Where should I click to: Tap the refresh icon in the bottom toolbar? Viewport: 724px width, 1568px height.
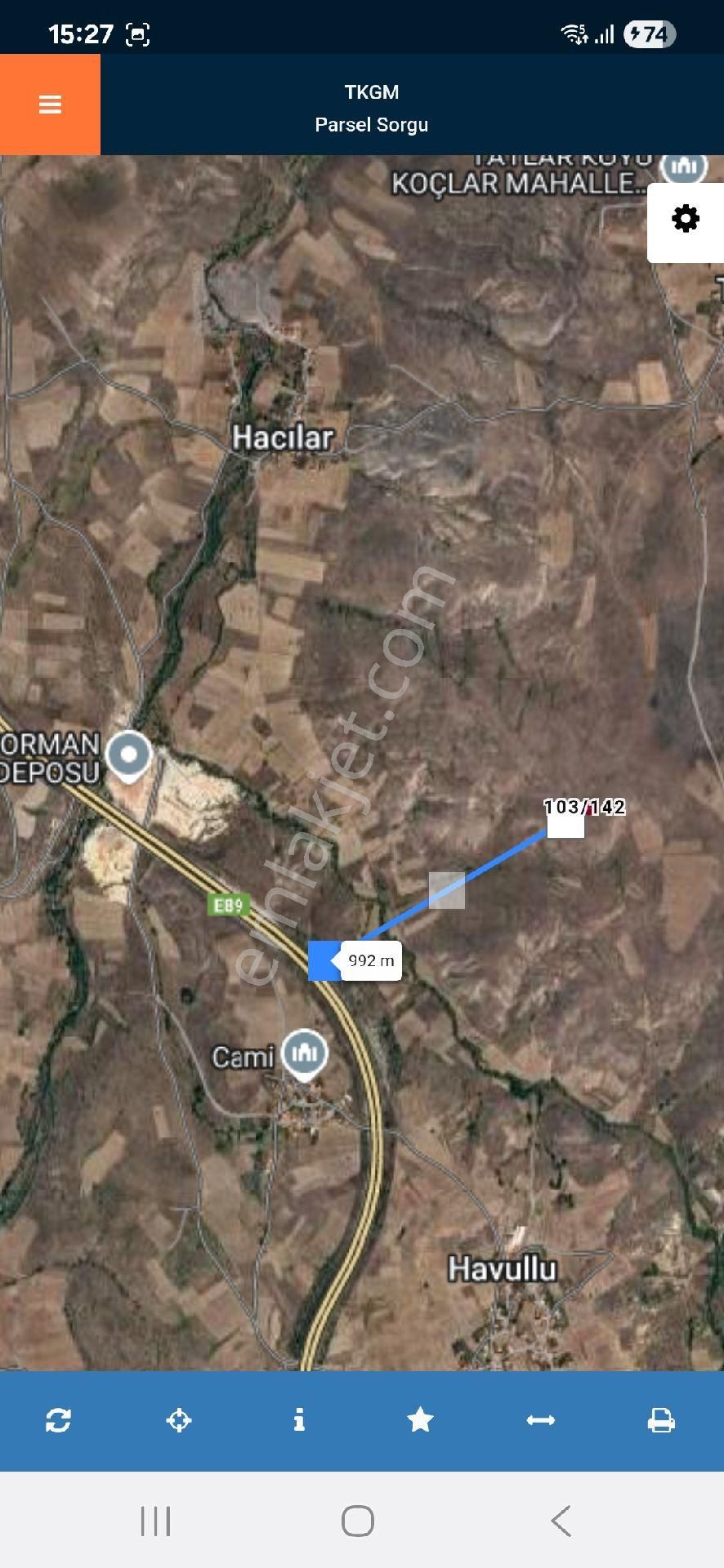(x=58, y=1420)
